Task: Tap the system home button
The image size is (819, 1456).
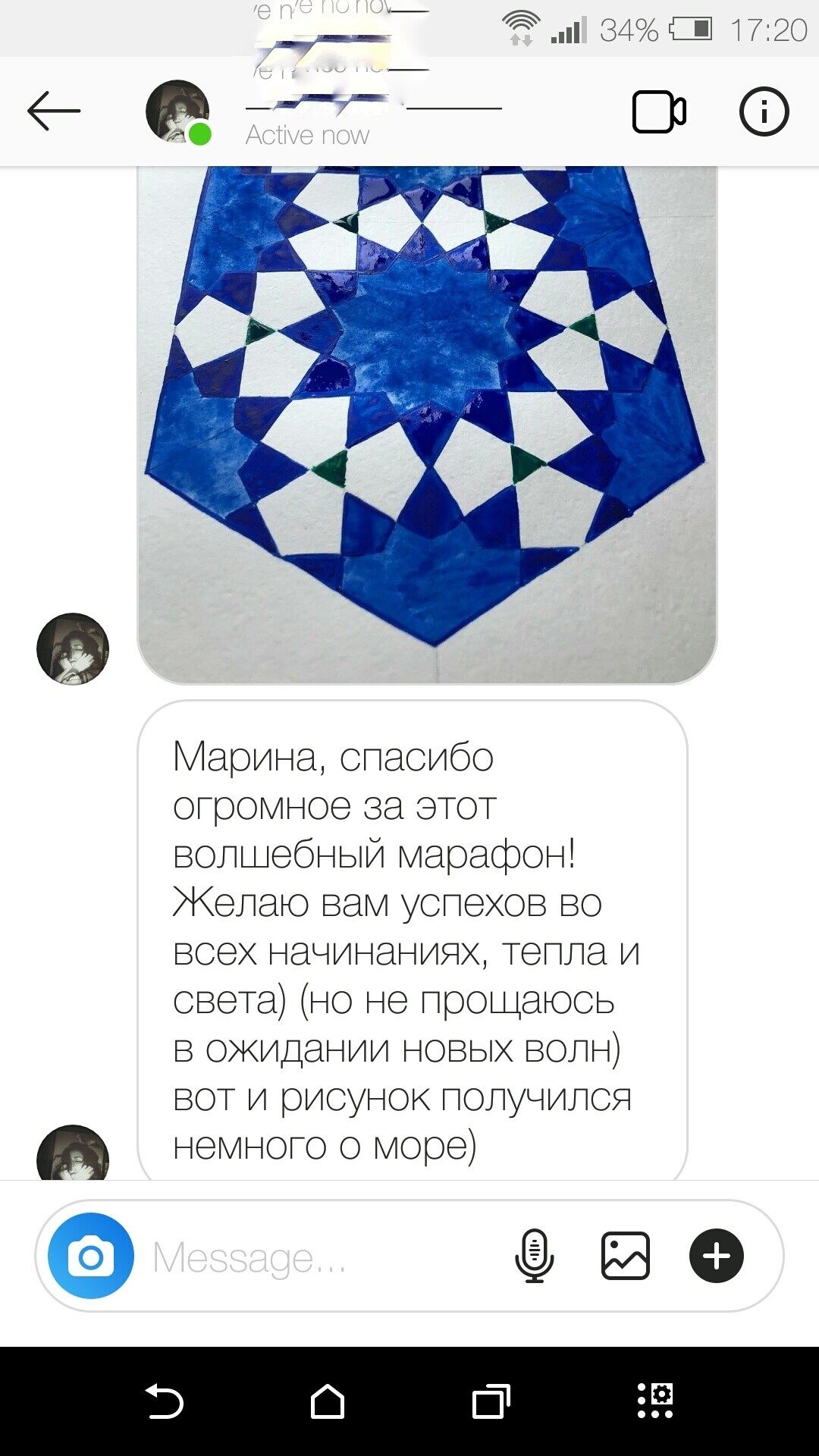Action: point(328,1401)
